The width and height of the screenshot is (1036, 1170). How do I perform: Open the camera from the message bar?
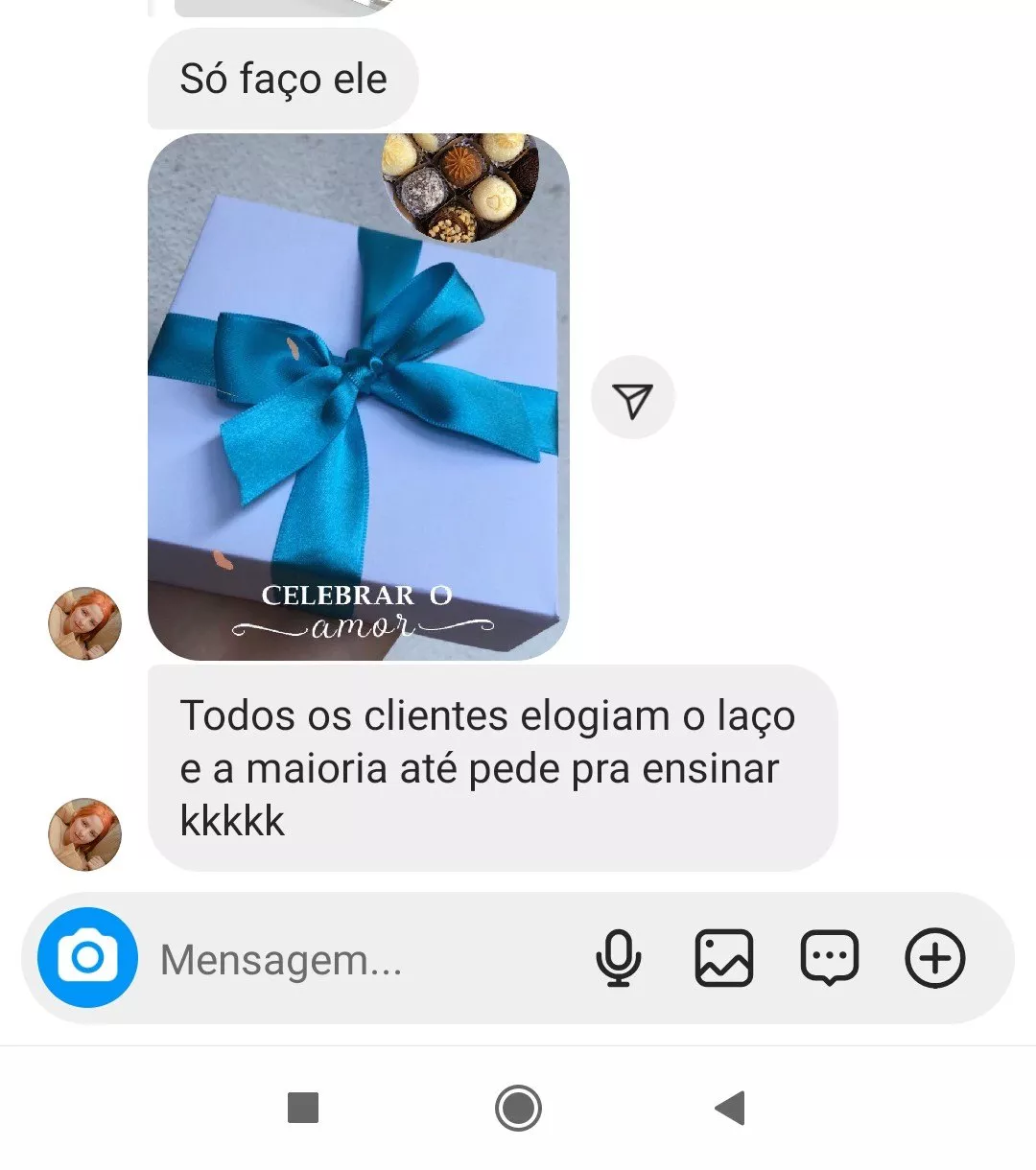coord(87,957)
